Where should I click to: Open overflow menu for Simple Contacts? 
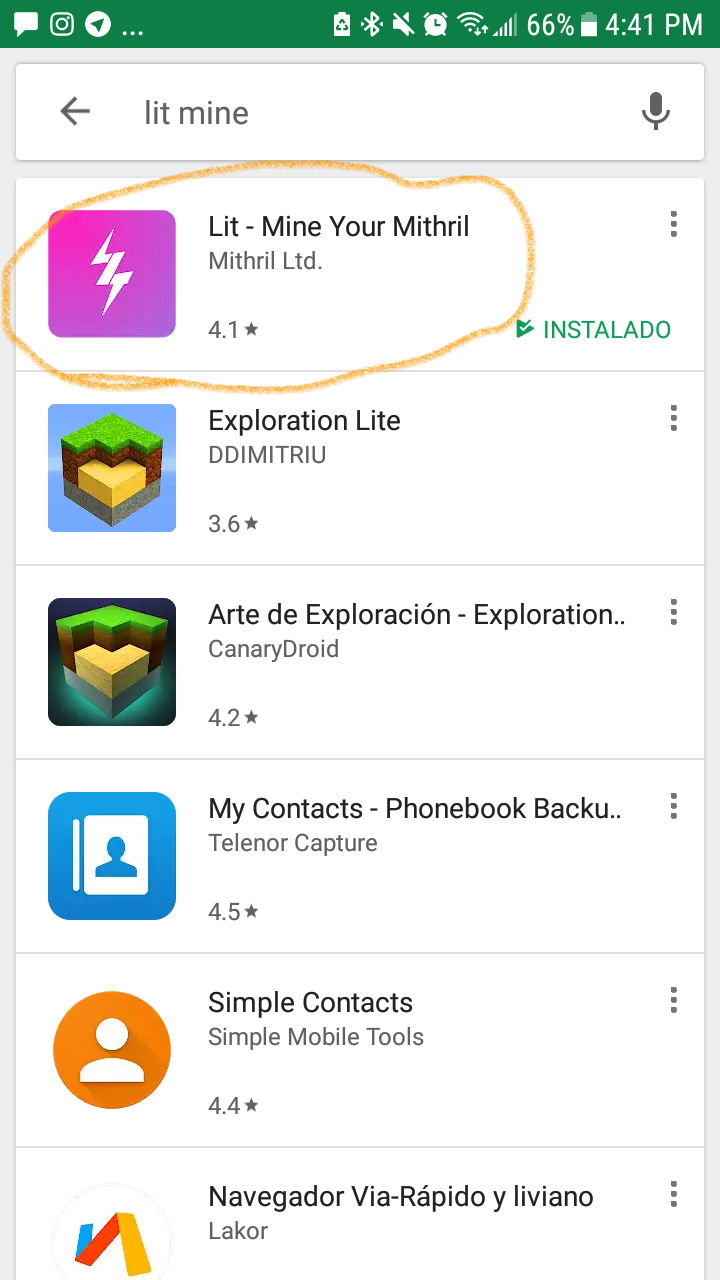point(674,1000)
